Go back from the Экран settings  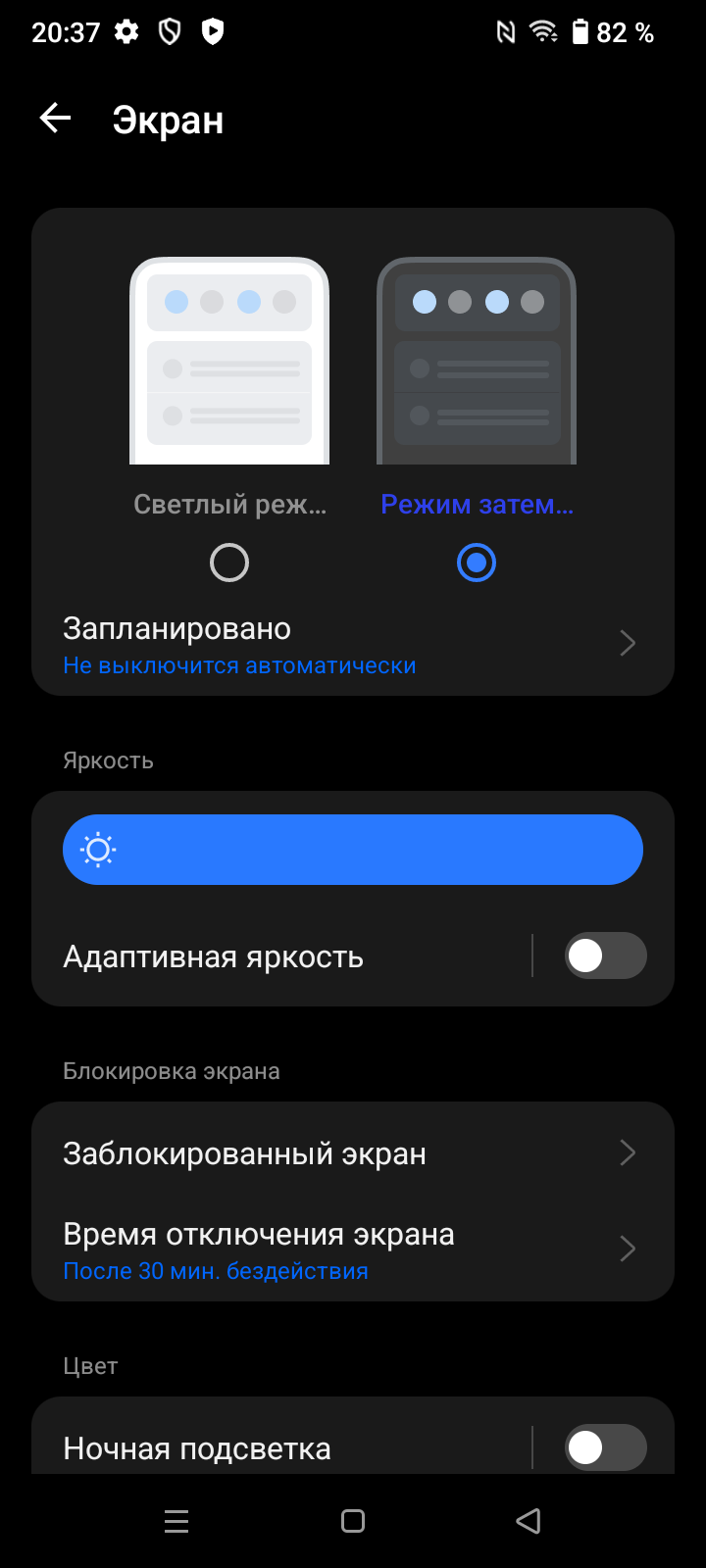point(56,120)
